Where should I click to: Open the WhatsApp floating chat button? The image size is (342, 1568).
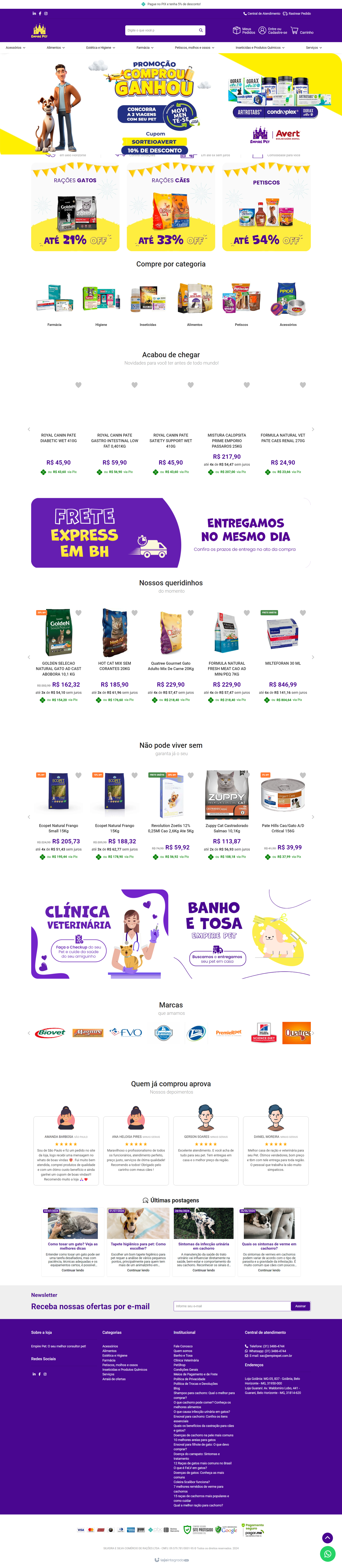pyautogui.click(x=327, y=1554)
